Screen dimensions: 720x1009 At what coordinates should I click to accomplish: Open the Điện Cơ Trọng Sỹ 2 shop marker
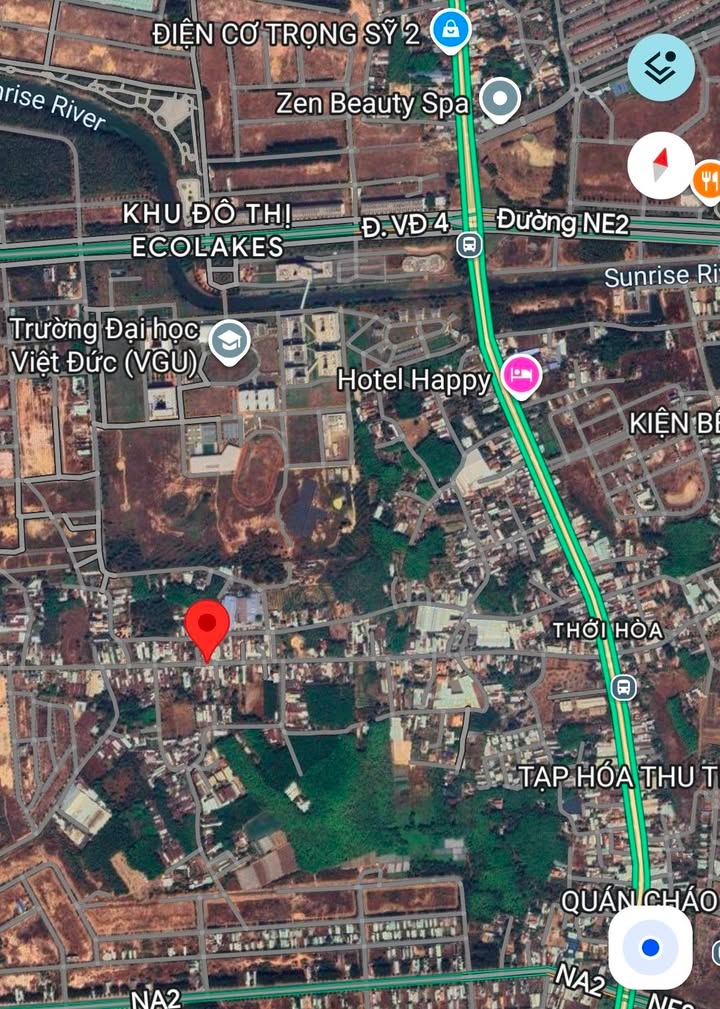(x=451, y=31)
